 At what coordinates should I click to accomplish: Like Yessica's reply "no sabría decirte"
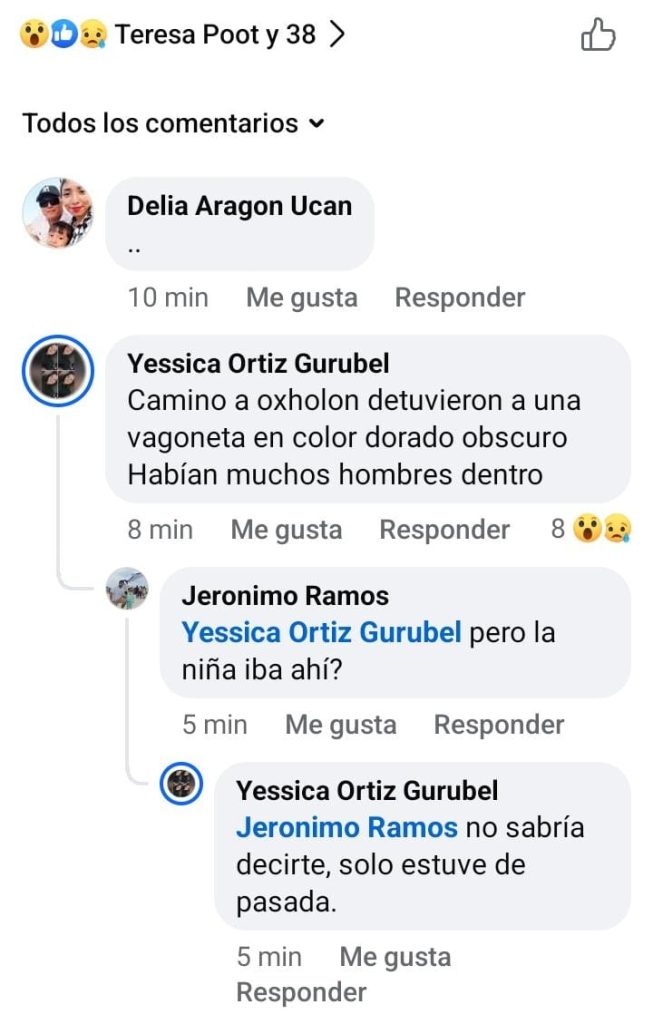[395, 957]
